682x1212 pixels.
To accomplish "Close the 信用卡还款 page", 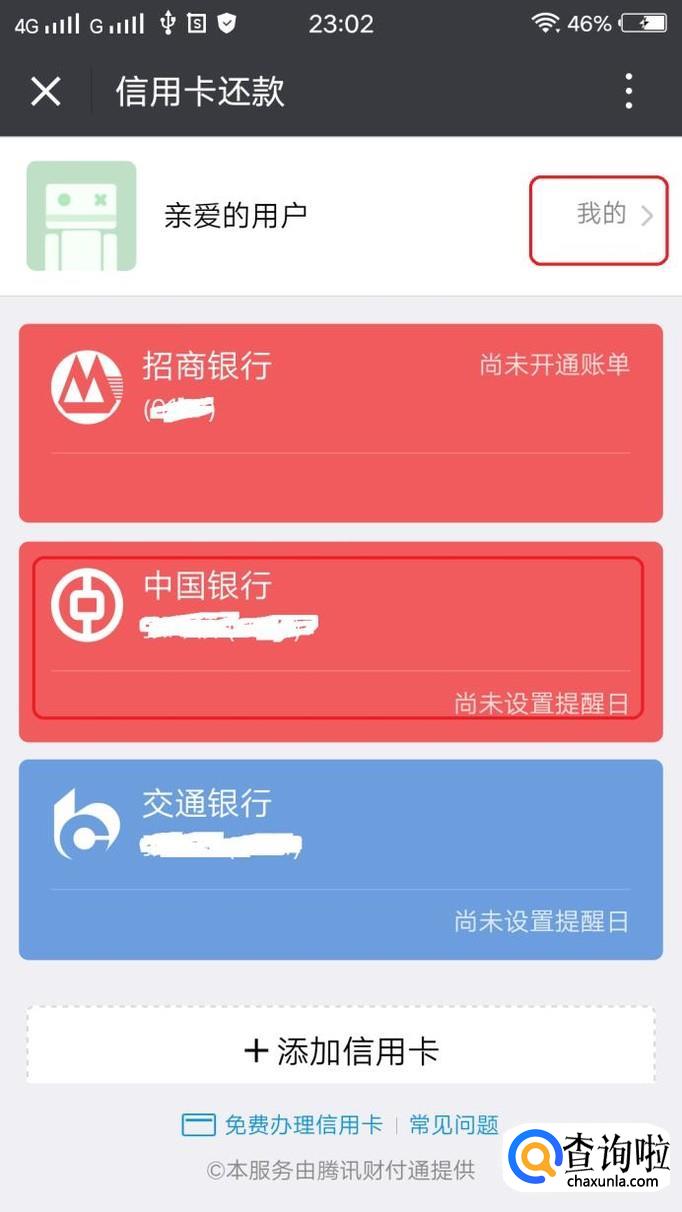I will pyautogui.click(x=46, y=91).
